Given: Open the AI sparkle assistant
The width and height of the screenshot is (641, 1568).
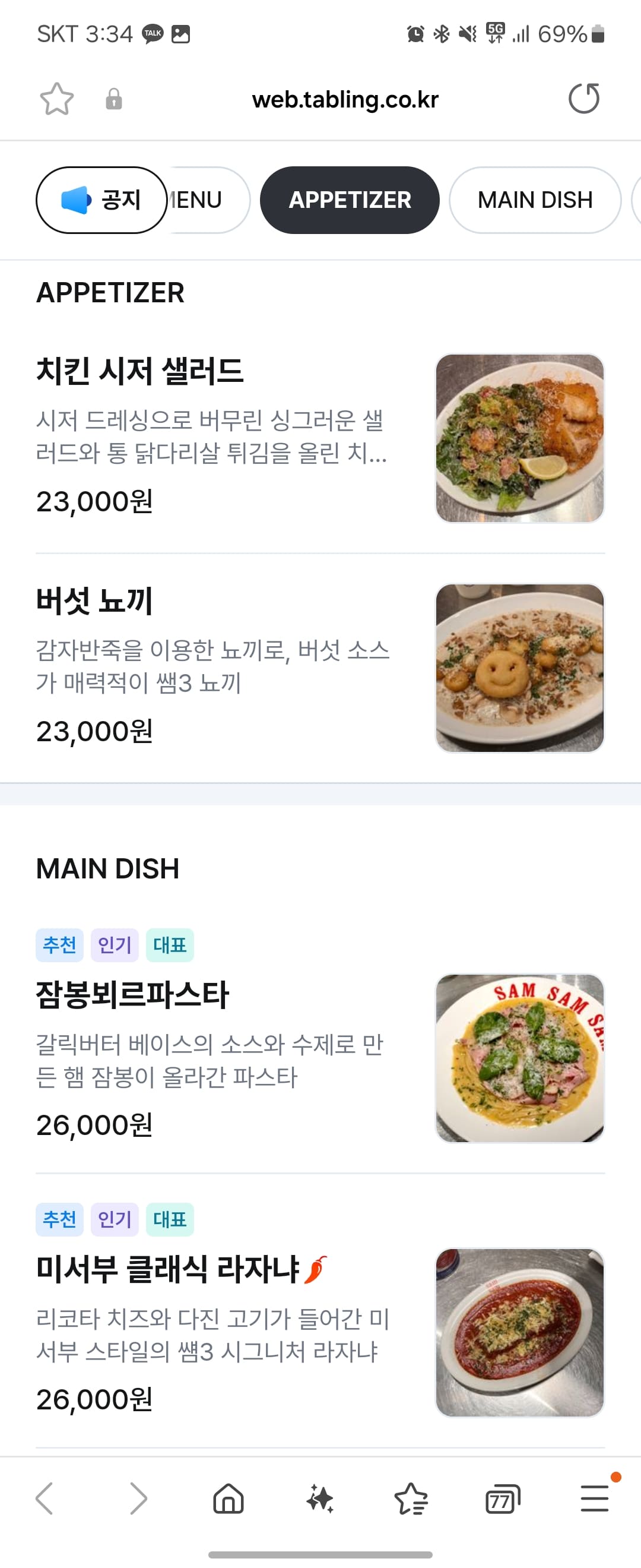Looking at the screenshot, I should click(320, 1498).
